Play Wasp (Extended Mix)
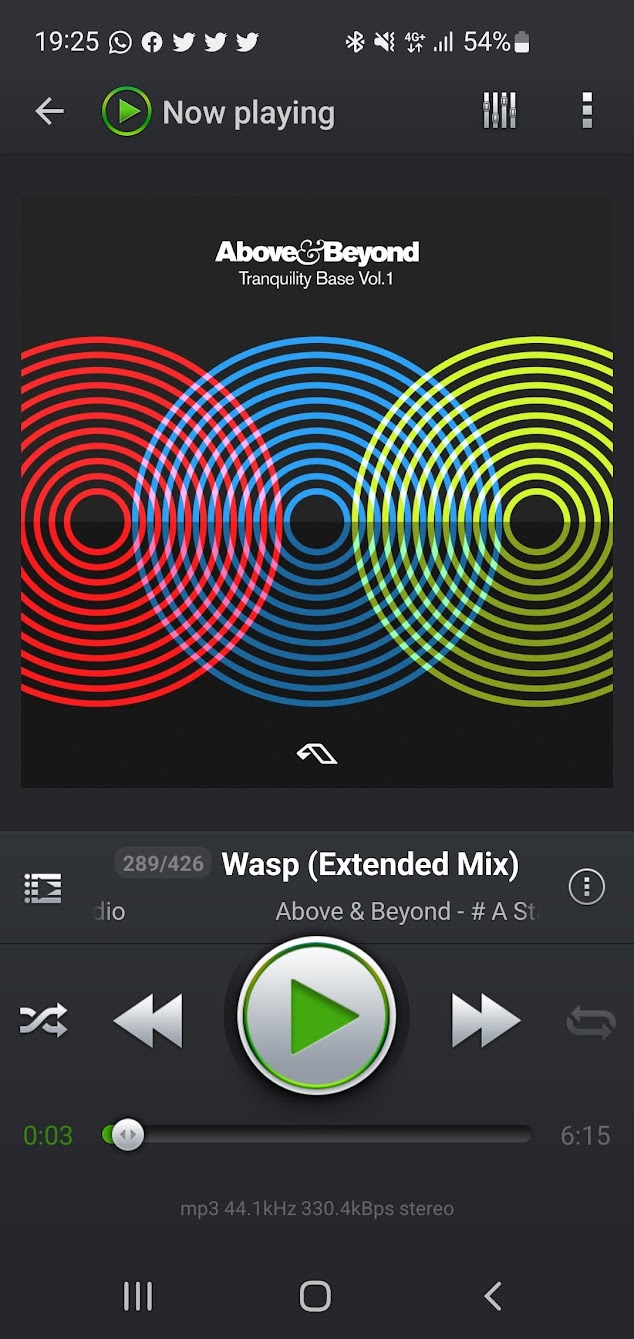Screen dimensions: 634x1339 (x=317, y=1016)
